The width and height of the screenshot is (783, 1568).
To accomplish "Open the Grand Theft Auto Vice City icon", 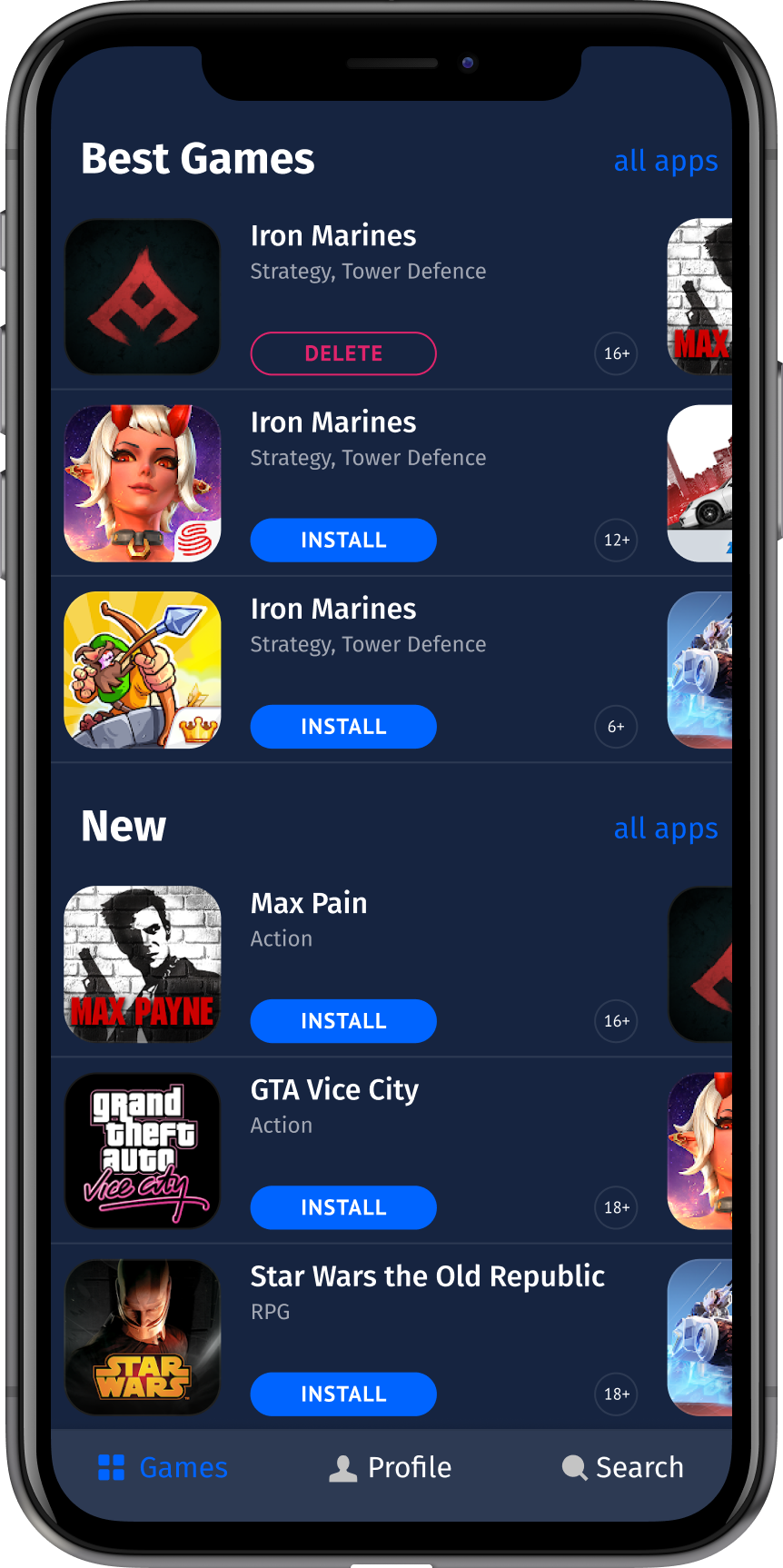I will [x=143, y=1151].
